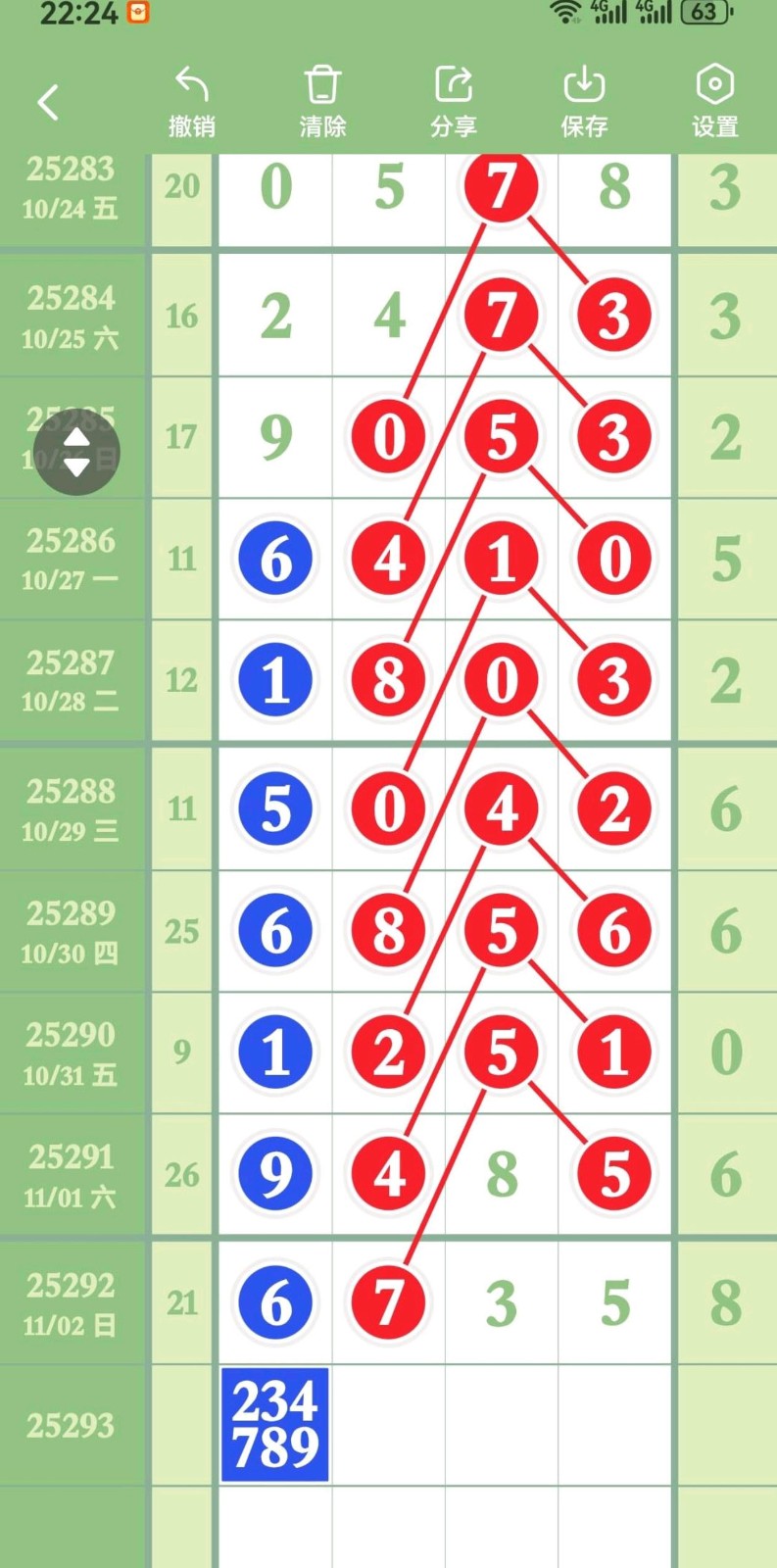Screen dimensions: 777x1568
Task: Tap the 清除 trash icon to clear
Action: [x=322, y=85]
